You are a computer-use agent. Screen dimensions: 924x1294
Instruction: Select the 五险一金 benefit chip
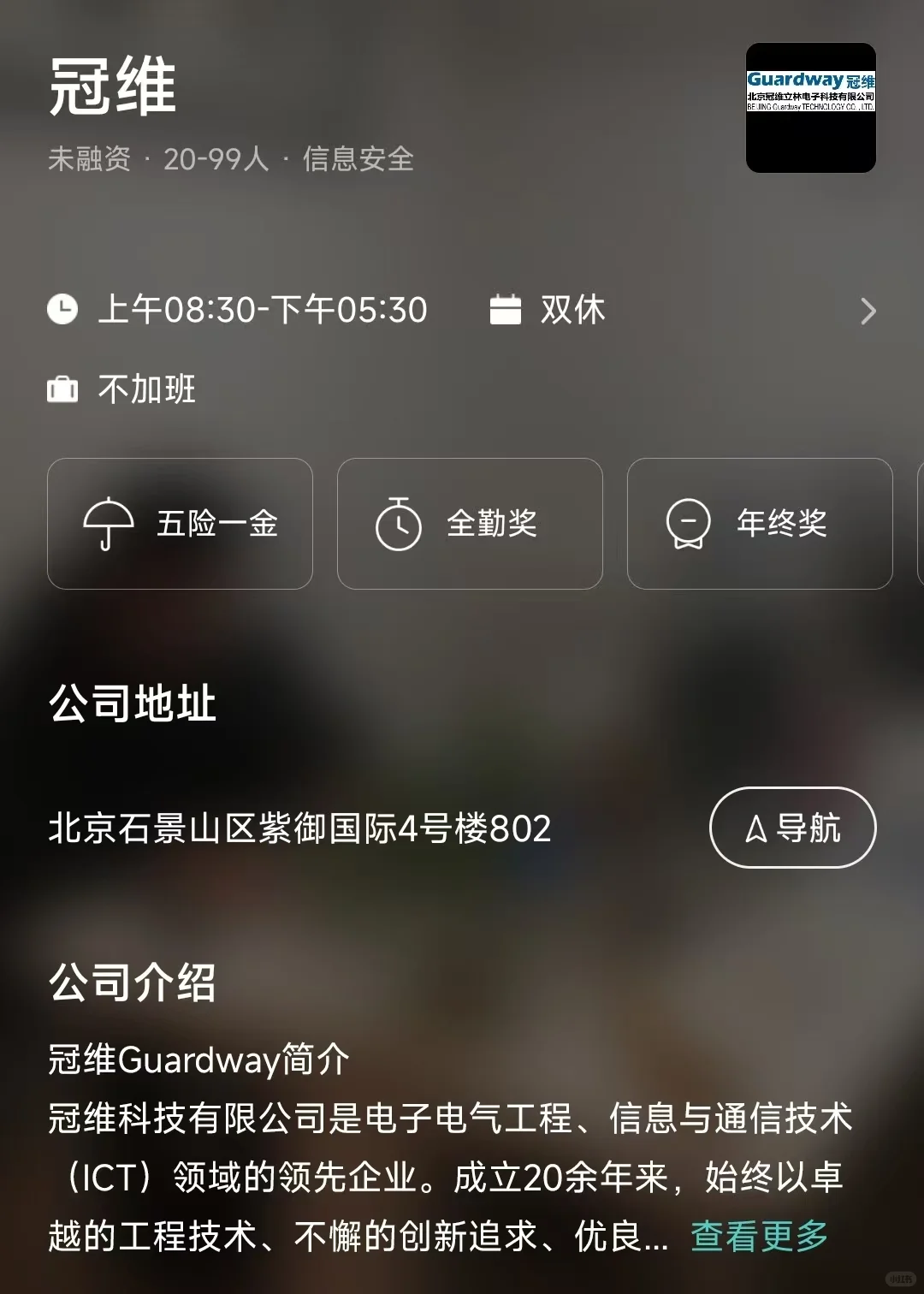coord(180,524)
